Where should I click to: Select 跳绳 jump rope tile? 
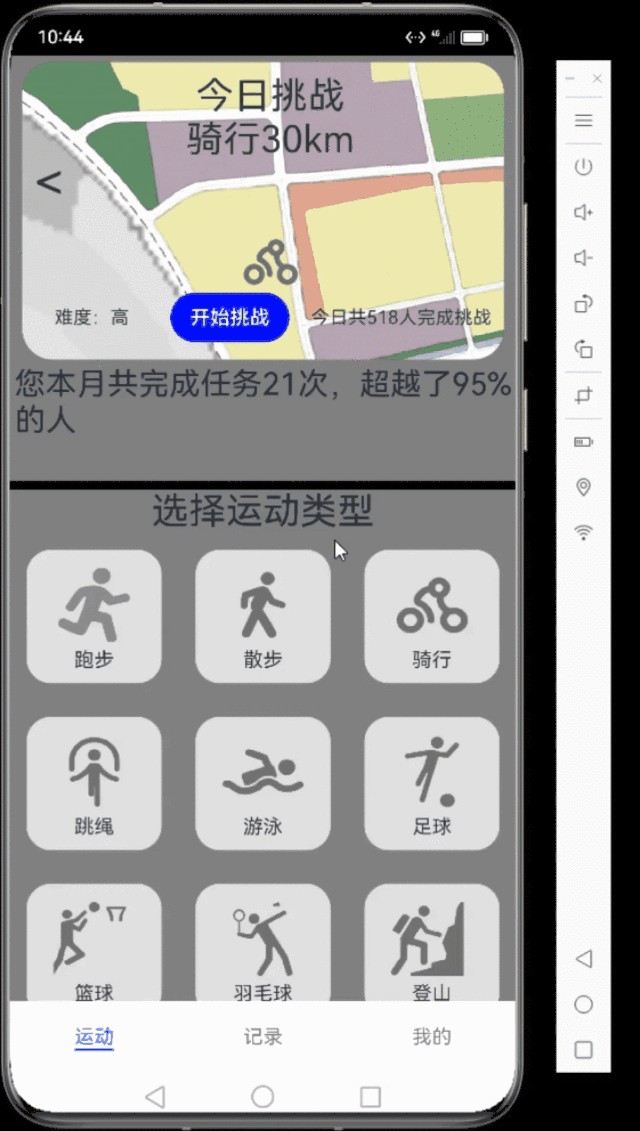pos(94,783)
